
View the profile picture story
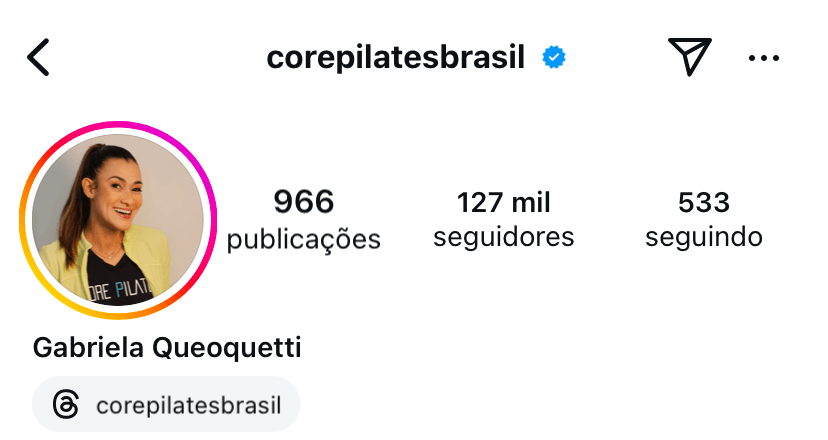point(118,220)
